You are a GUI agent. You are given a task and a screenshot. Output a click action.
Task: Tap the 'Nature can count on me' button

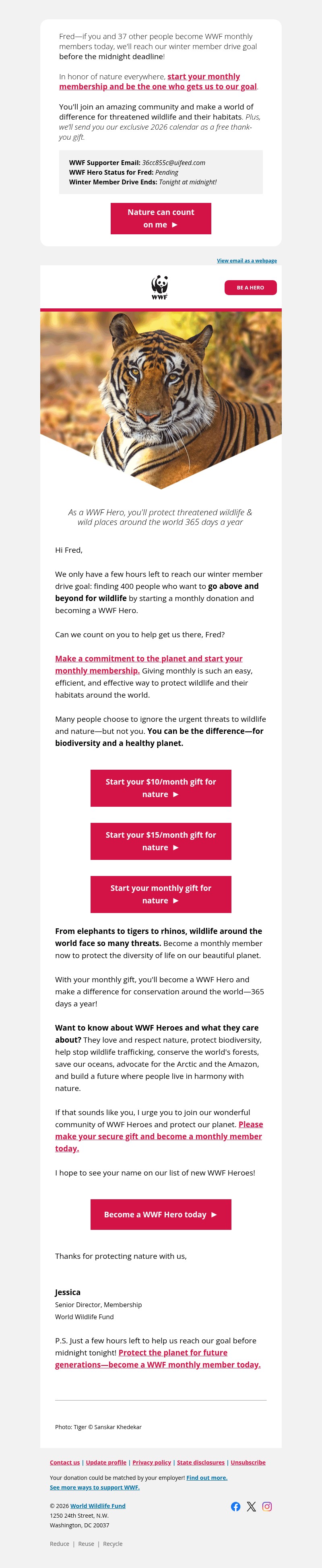[161, 219]
